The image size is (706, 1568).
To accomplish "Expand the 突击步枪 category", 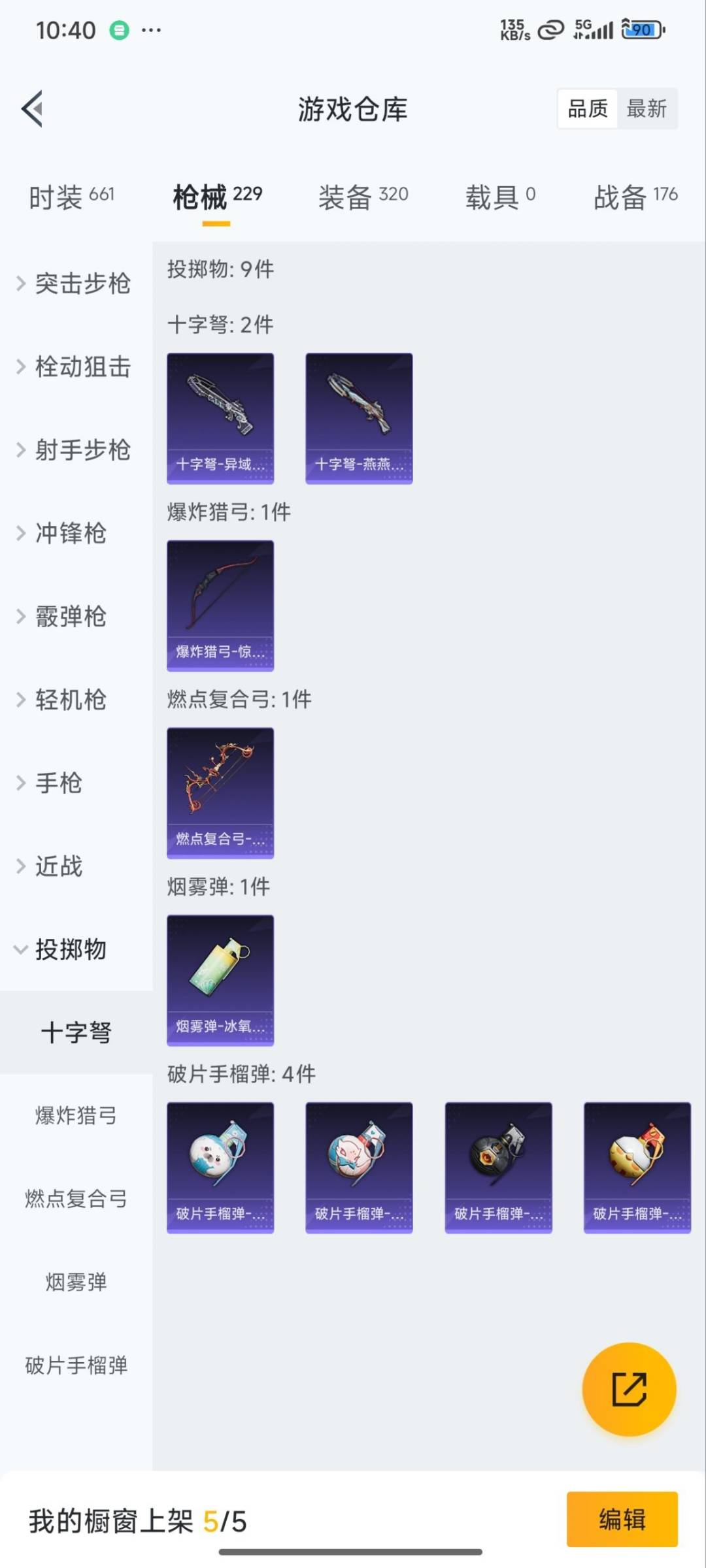I will coord(75,284).
